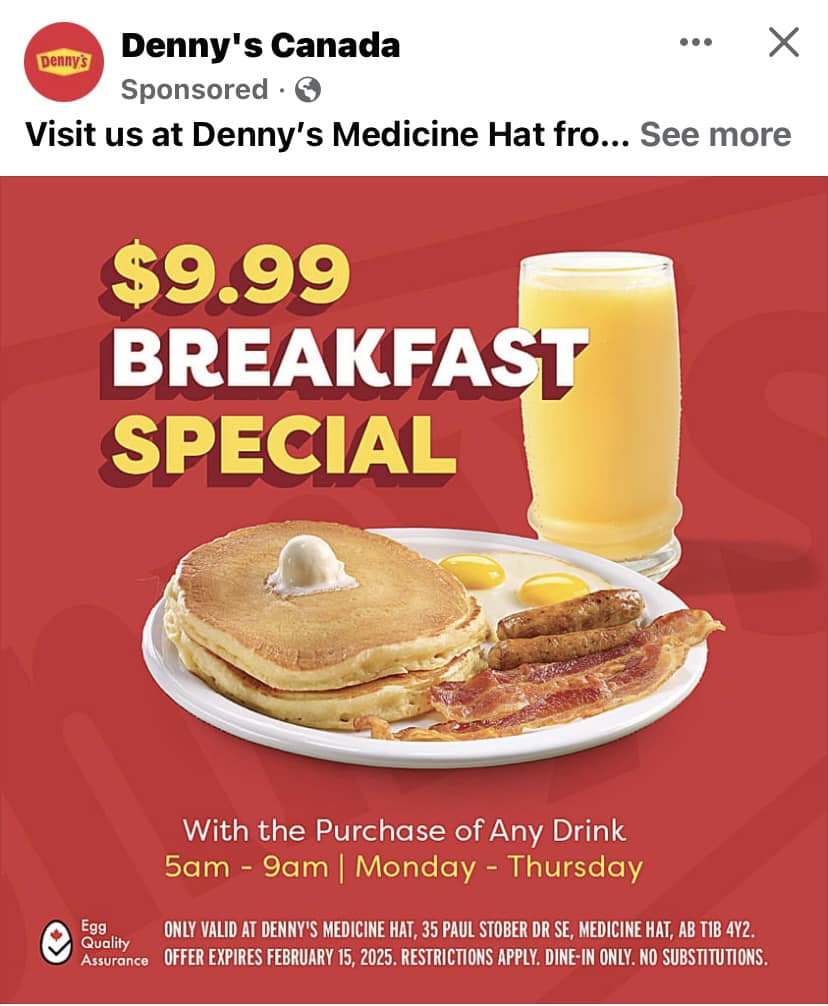
Task: Visit the Denny's Canada page name
Action: click(260, 45)
